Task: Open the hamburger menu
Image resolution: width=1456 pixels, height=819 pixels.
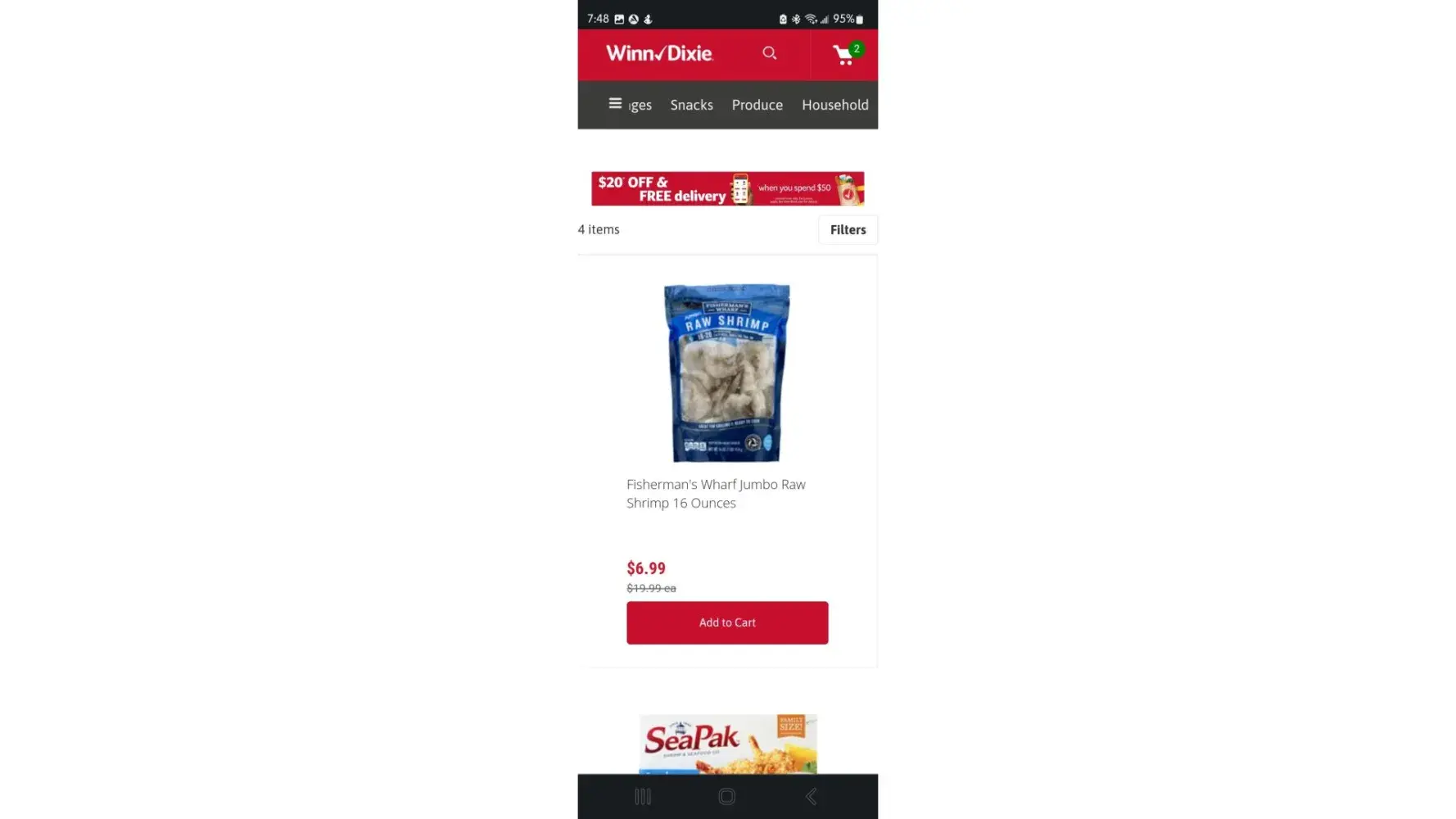Action: (x=615, y=104)
